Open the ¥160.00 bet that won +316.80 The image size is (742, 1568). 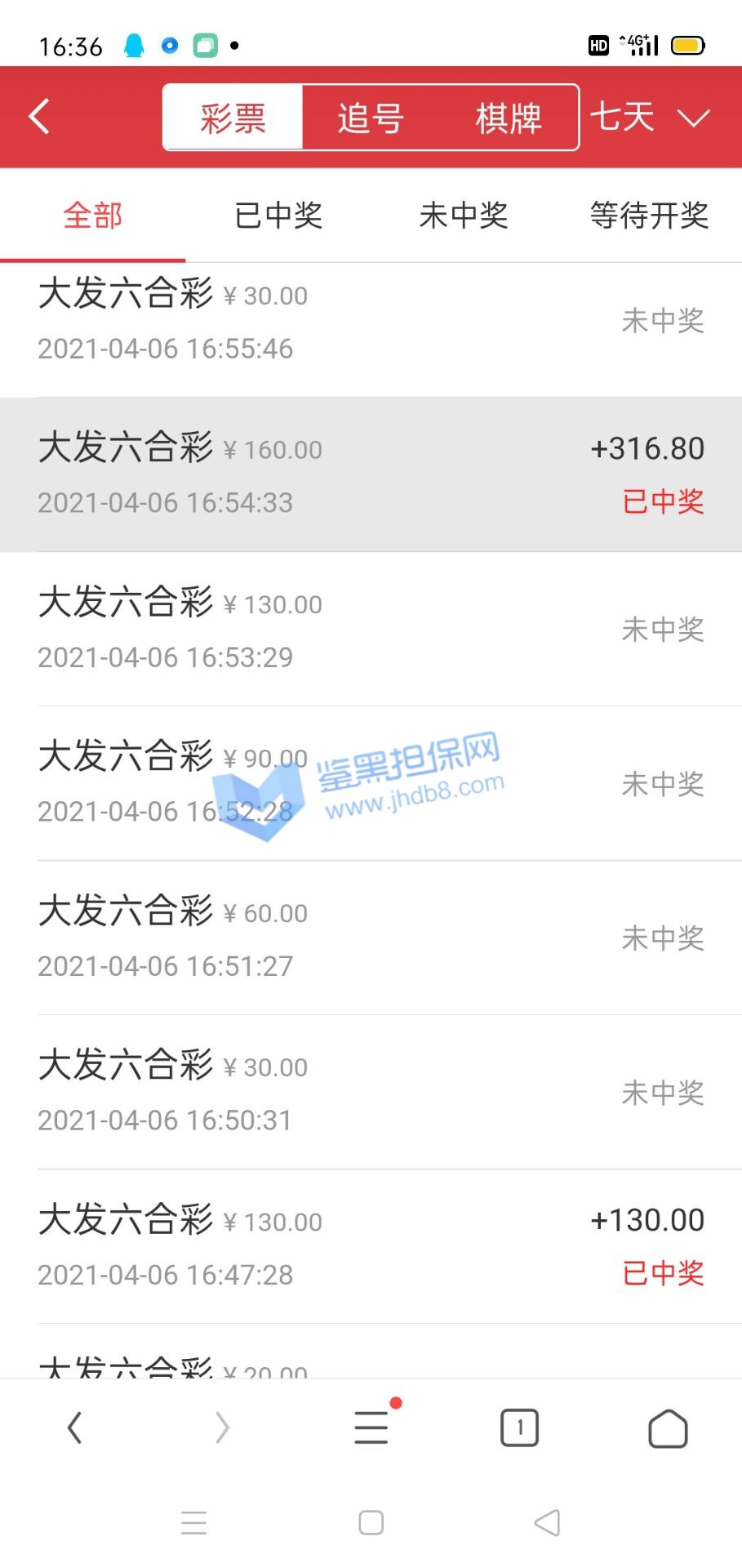tap(371, 474)
